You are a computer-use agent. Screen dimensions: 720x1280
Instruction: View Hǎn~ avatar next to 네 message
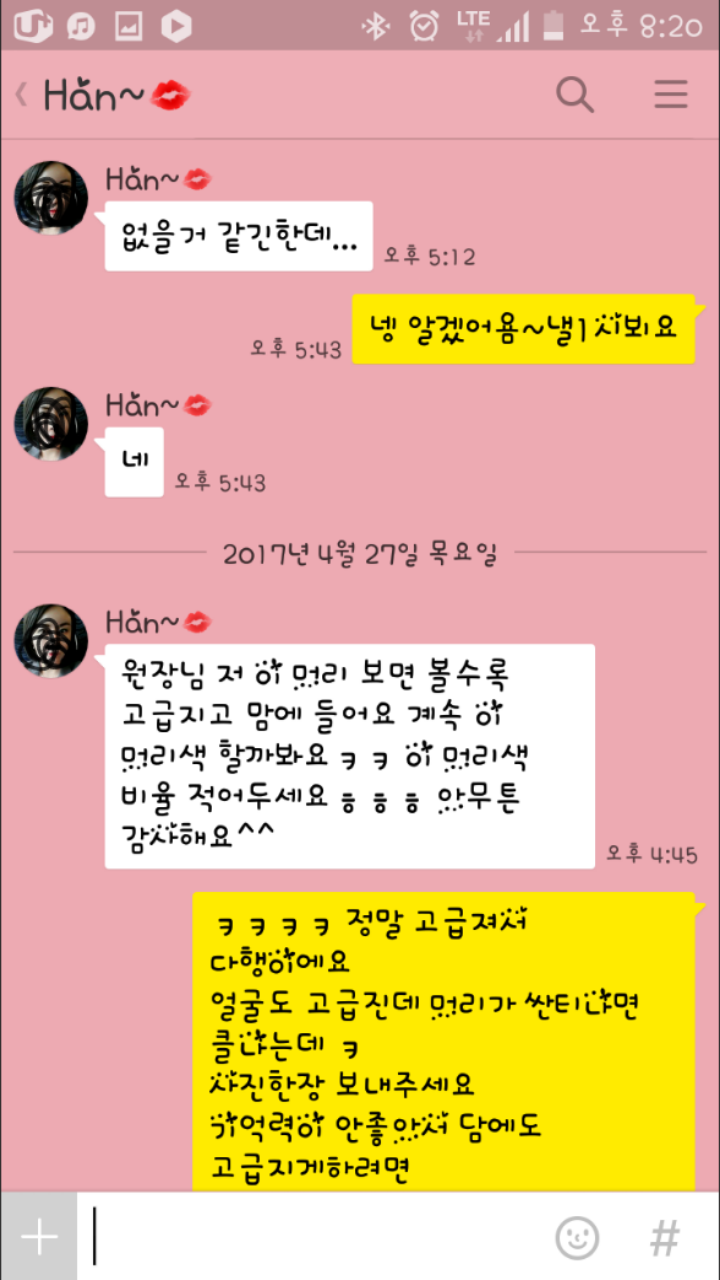click(51, 424)
